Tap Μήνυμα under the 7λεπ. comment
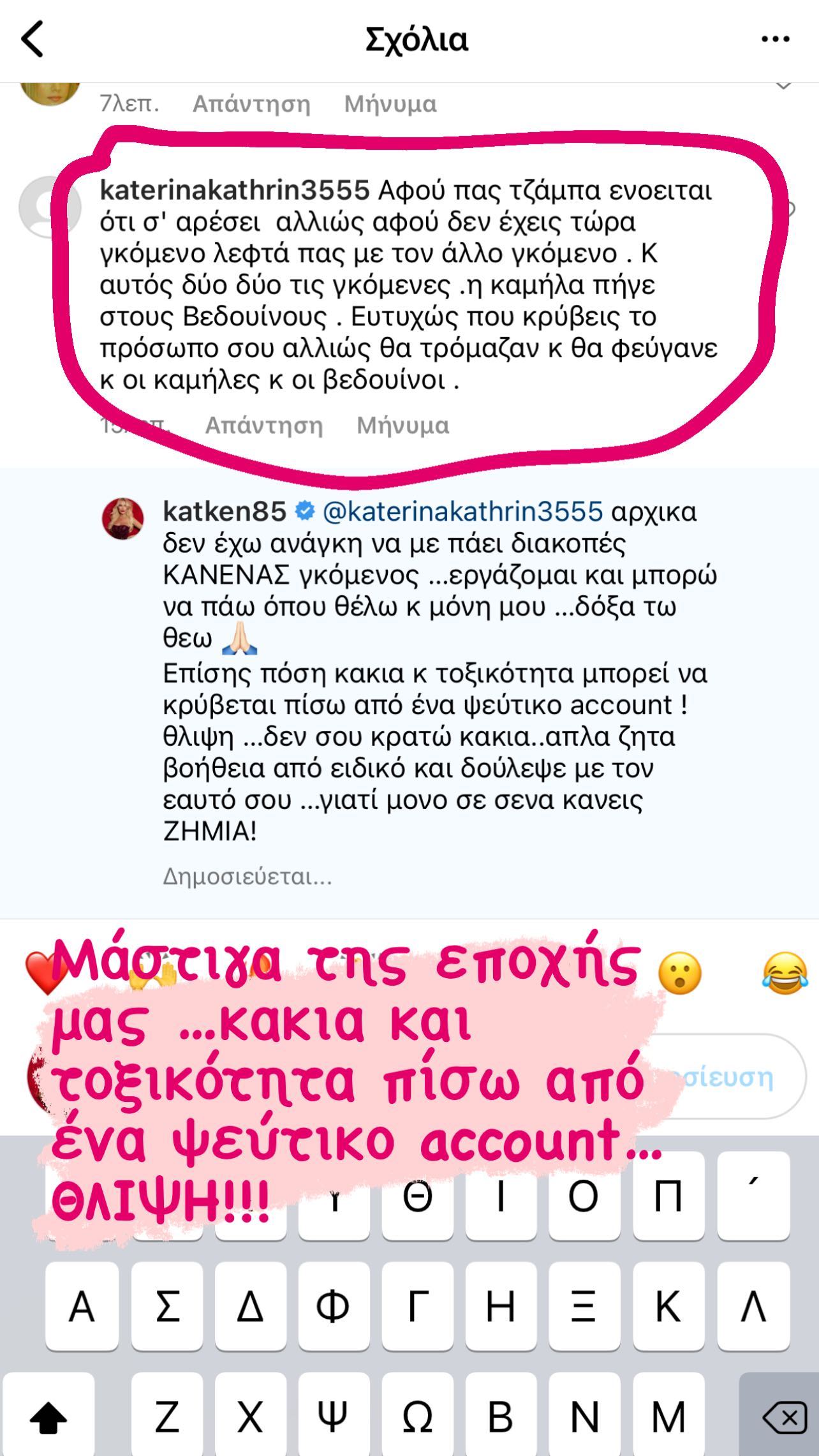This screenshot has width=819, height=1456. coord(390,104)
